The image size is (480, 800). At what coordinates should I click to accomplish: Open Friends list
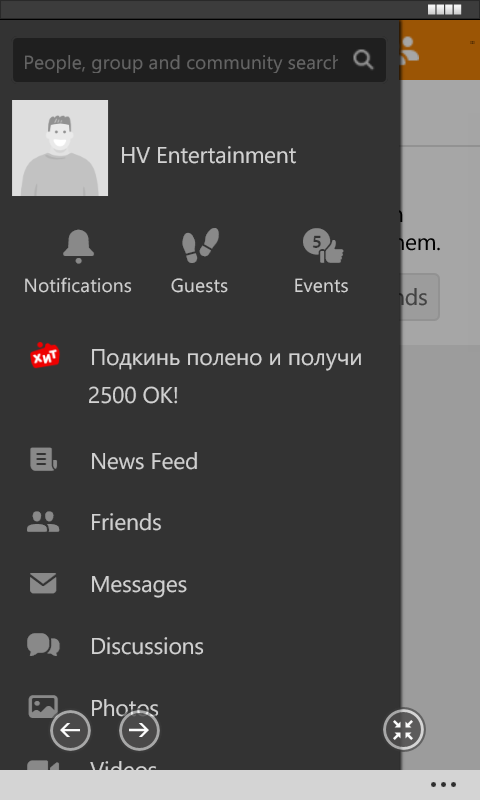(200, 522)
